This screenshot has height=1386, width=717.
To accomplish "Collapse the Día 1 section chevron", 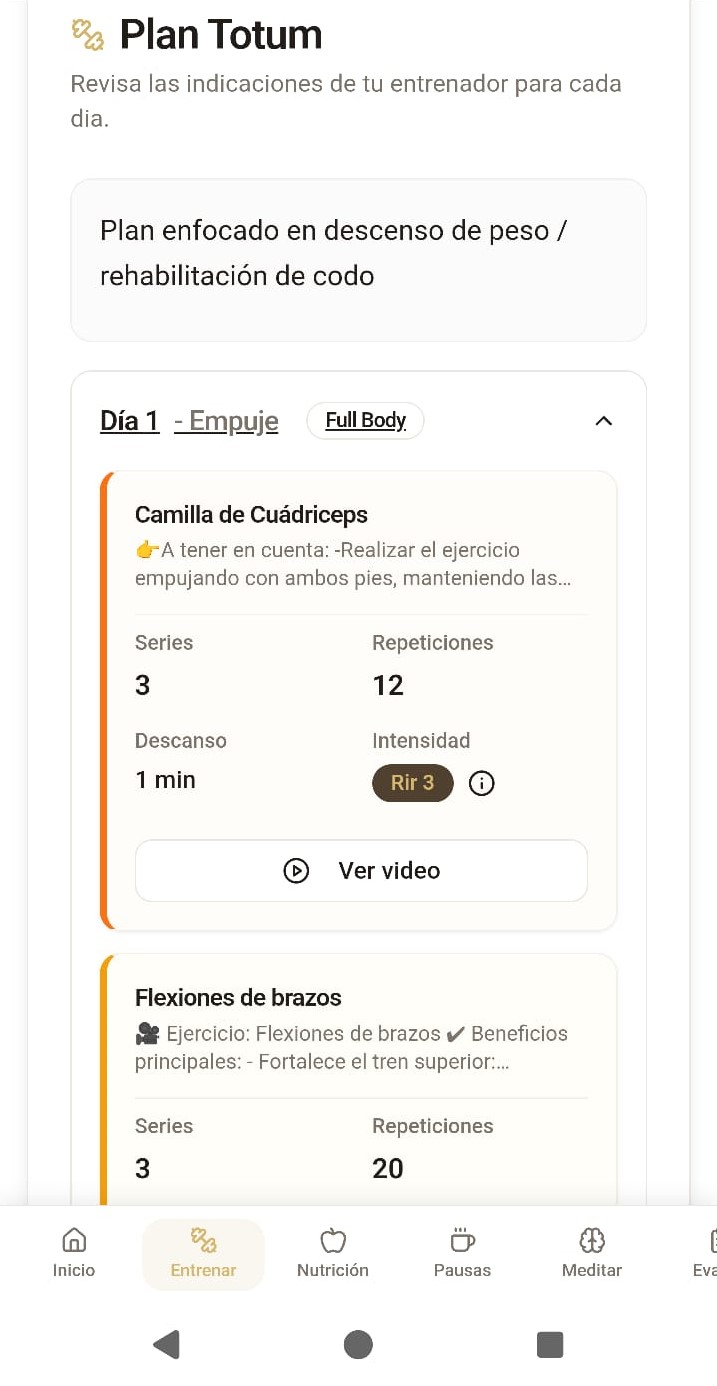I will tap(603, 421).
